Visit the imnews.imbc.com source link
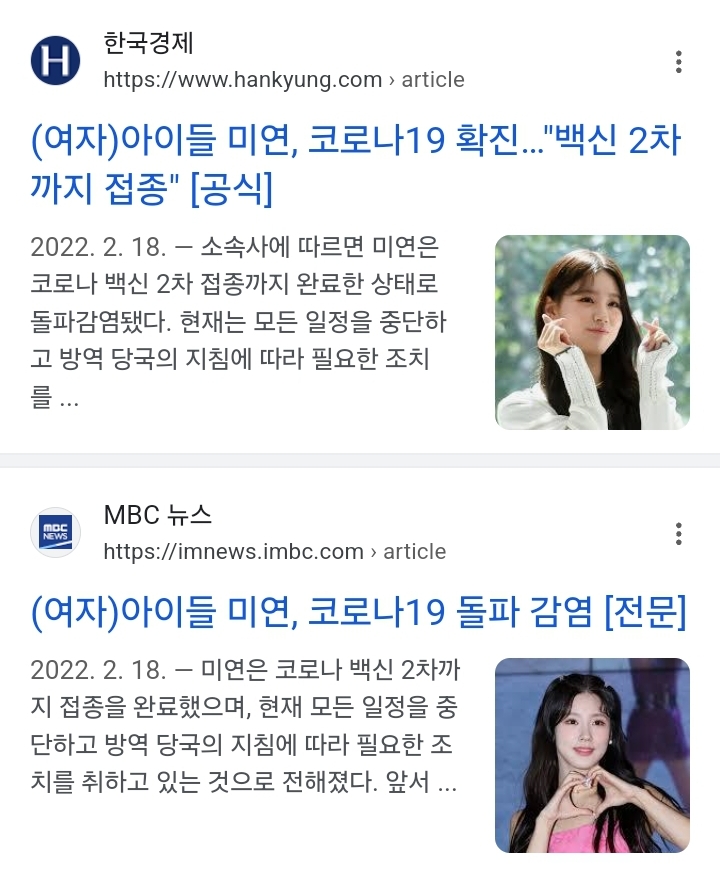Image resolution: width=720 pixels, height=871 pixels. pyautogui.click(x=274, y=552)
